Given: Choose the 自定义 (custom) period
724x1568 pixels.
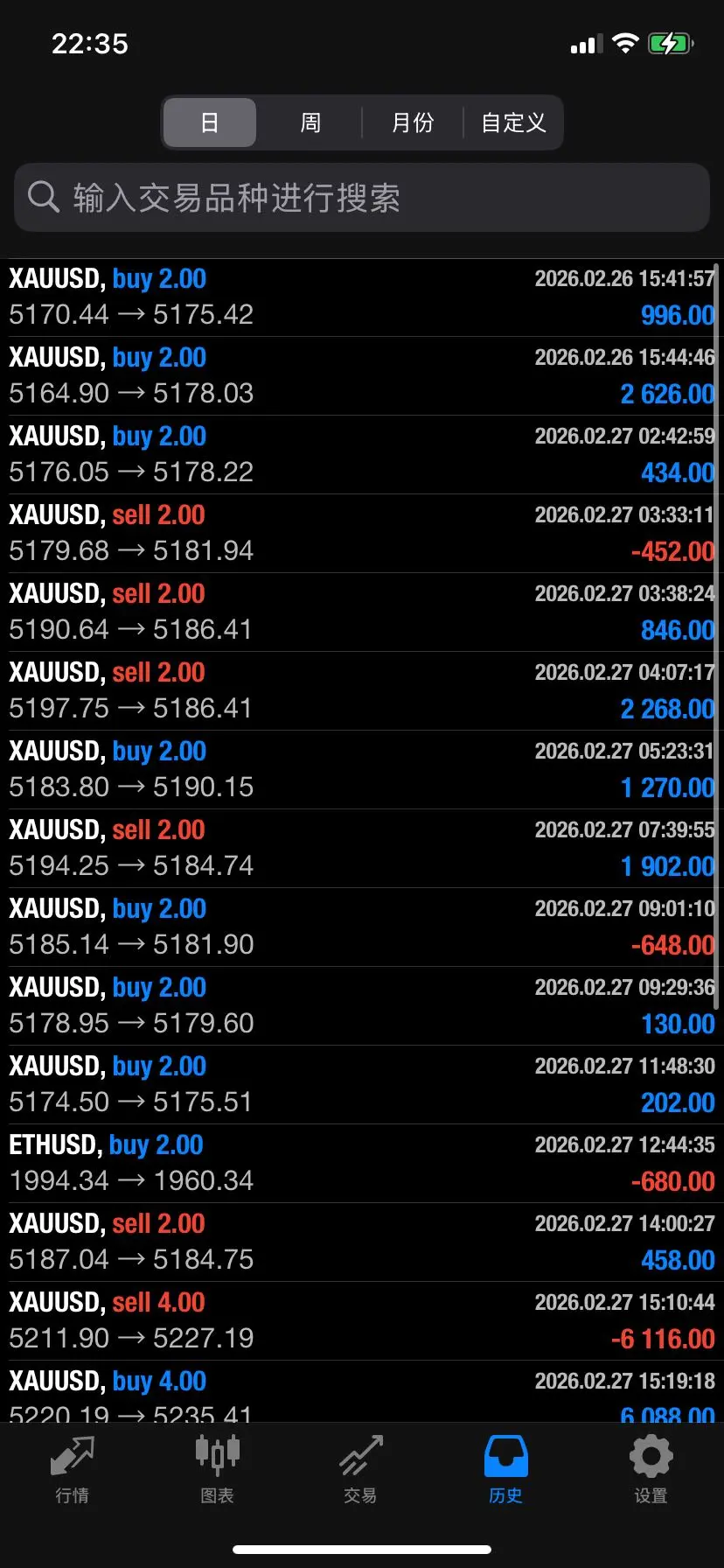Looking at the screenshot, I should tap(513, 122).
